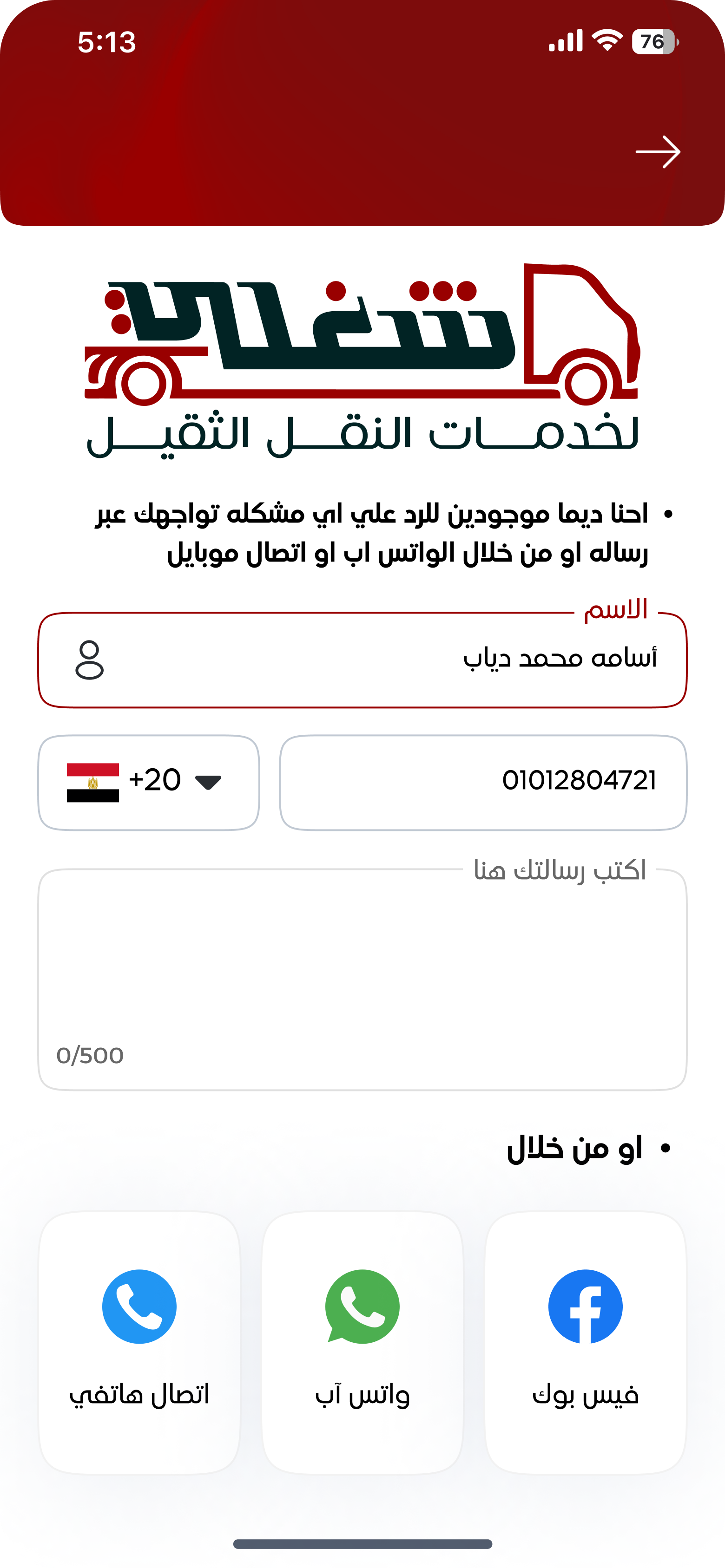
Task: Tap the phone number field 01012804721
Action: point(482,782)
